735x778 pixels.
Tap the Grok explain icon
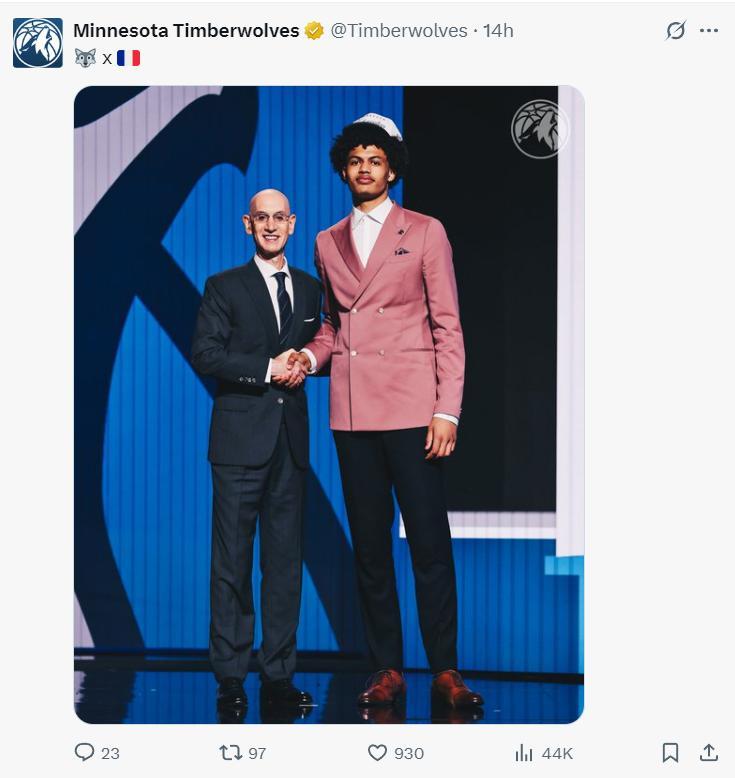[676, 31]
